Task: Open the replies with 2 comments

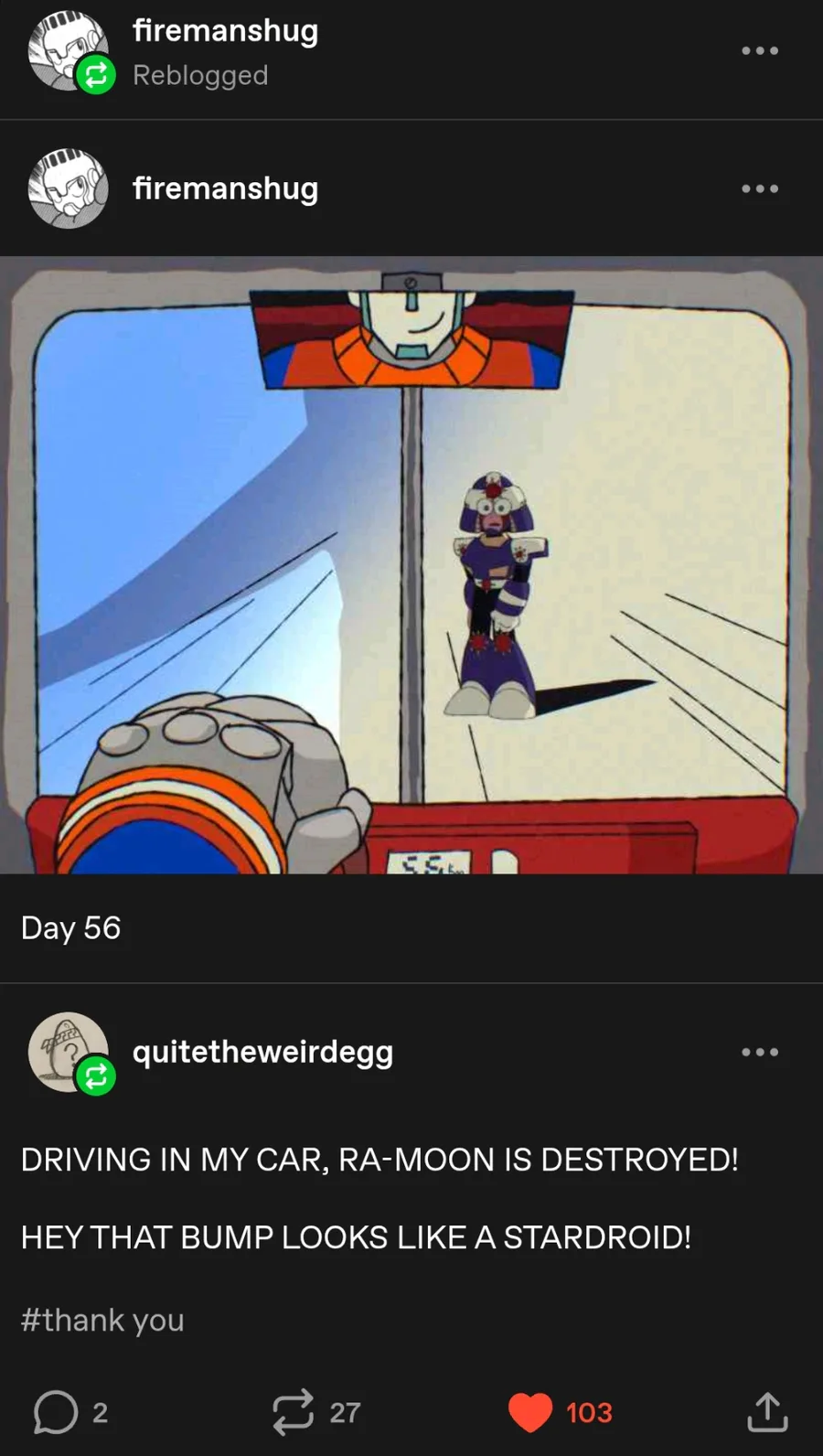Action: tap(70, 1412)
